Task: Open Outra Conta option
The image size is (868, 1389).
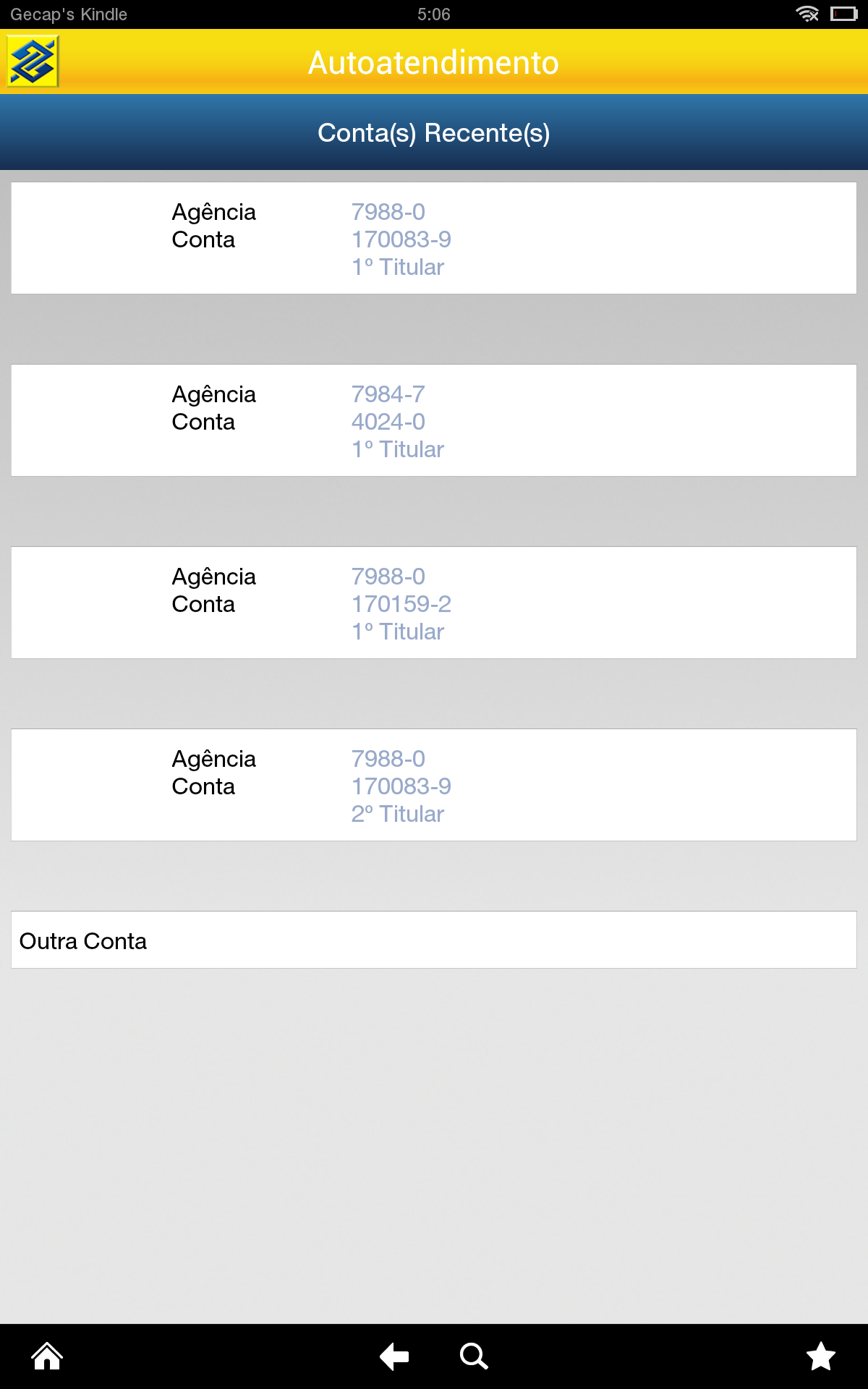Action: pos(434,940)
